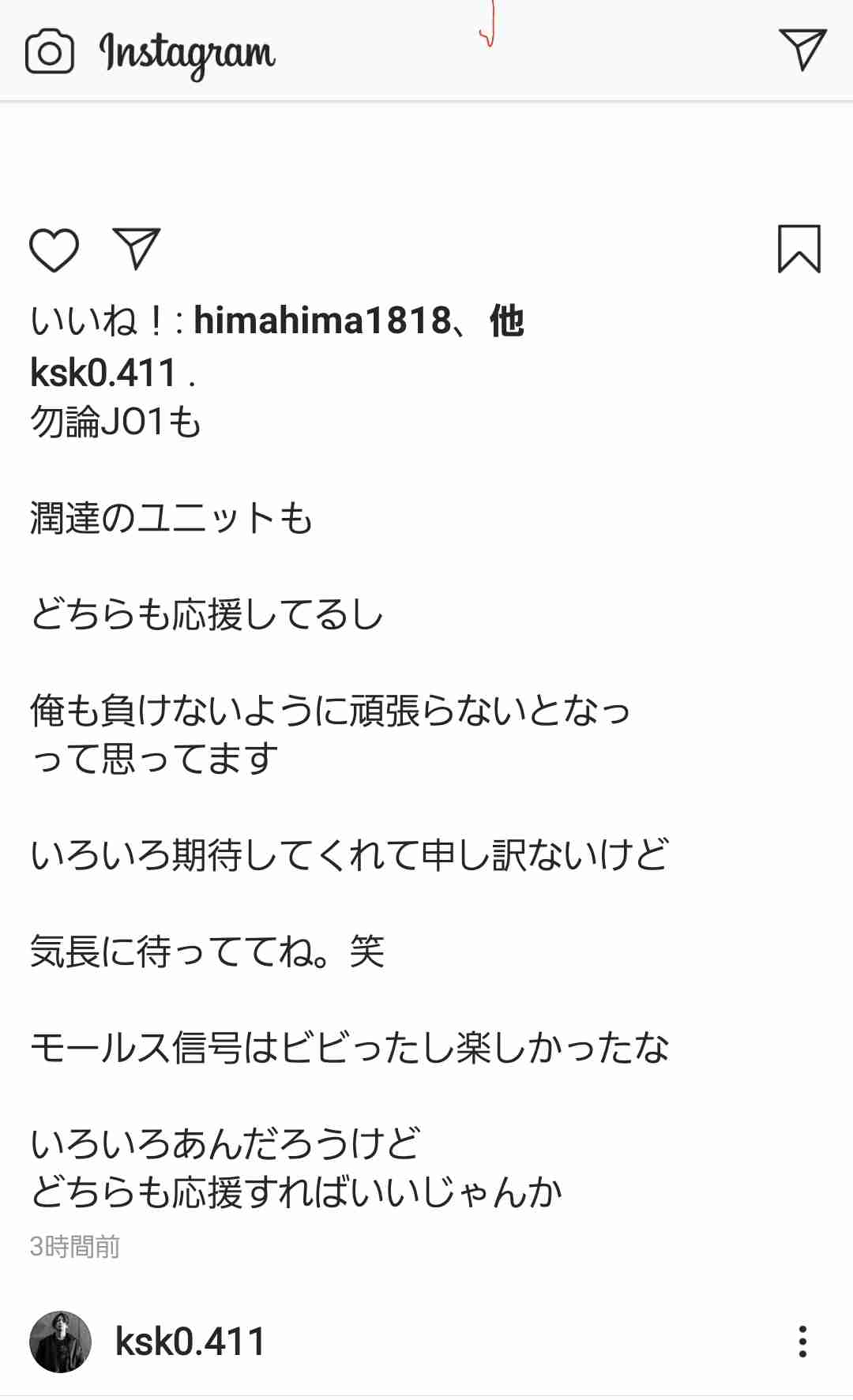Open direct messages from the top bar
The width and height of the screenshot is (853, 1400).
tap(802, 49)
